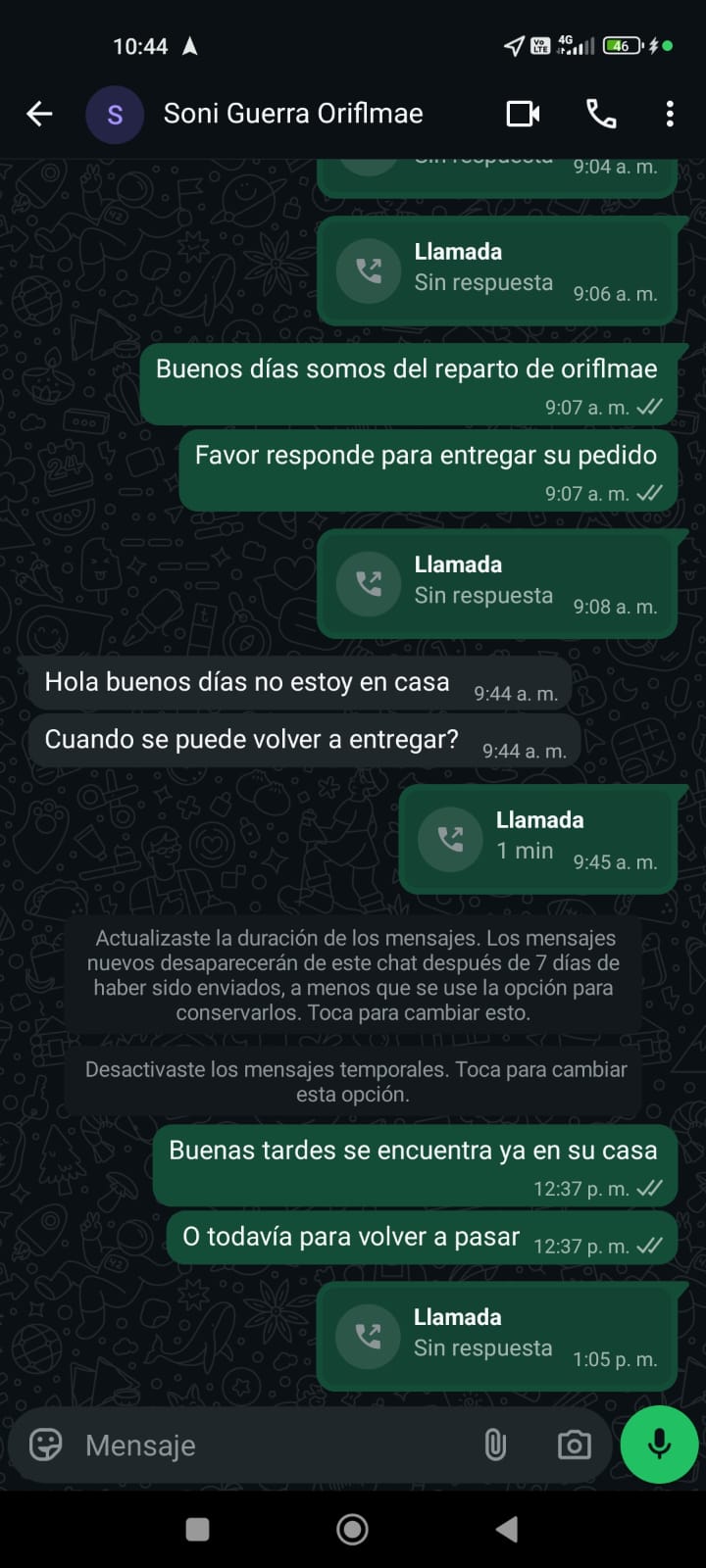Image resolution: width=706 pixels, height=1568 pixels.
Task: Tap the 7-day disappearing messages notice
Action: (353, 975)
